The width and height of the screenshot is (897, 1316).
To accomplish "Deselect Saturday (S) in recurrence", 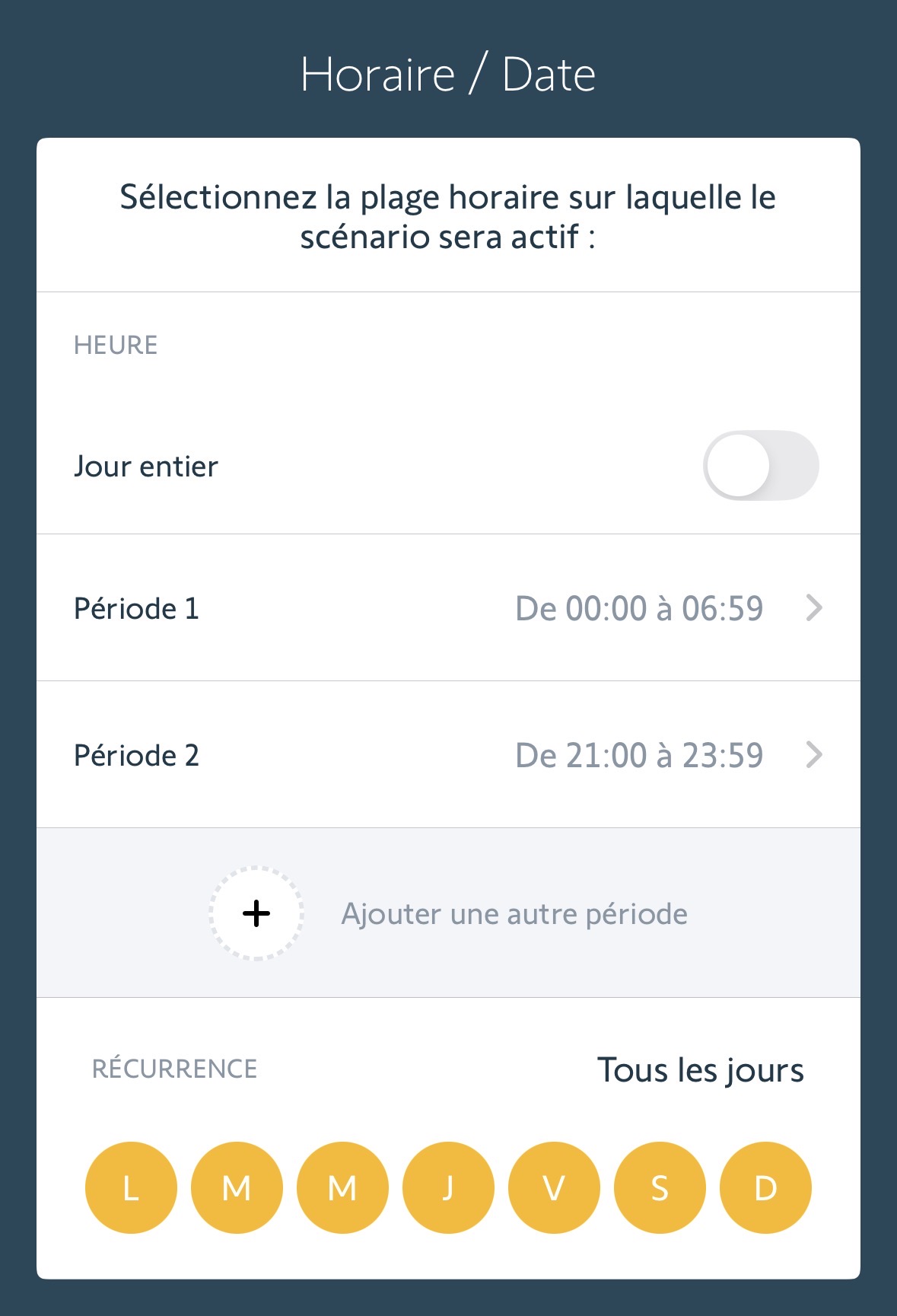I will [x=660, y=1187].
